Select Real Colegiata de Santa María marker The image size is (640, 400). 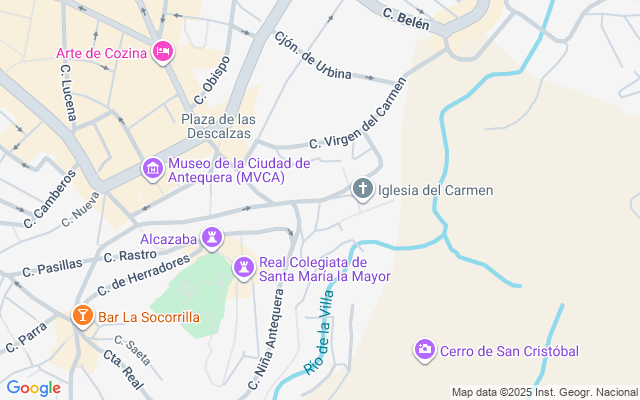[243, 266]
